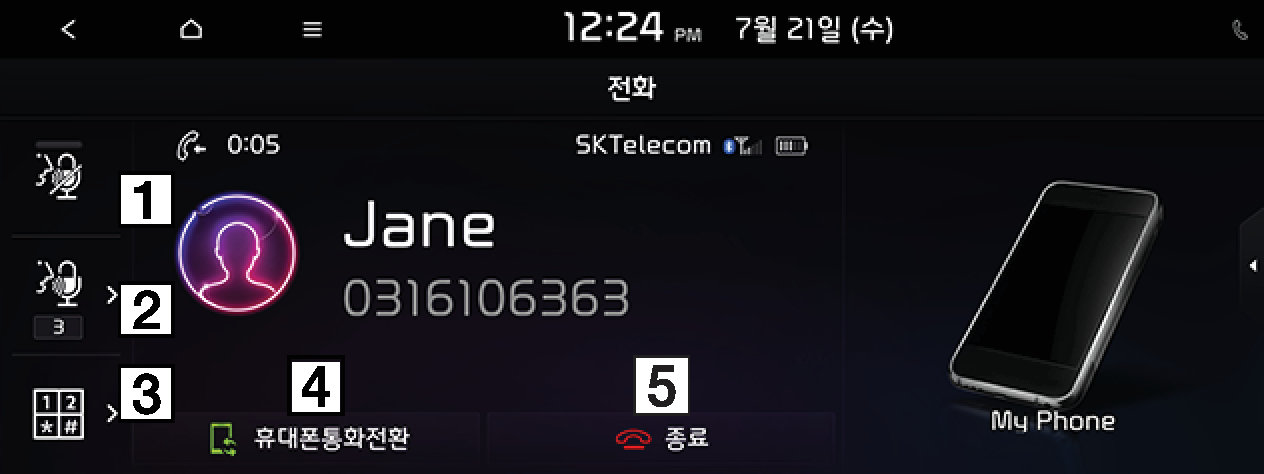Viewport: 1264px width, 474px height.
Task: Go back with the top-left arrow
Action: click(68, 30)
